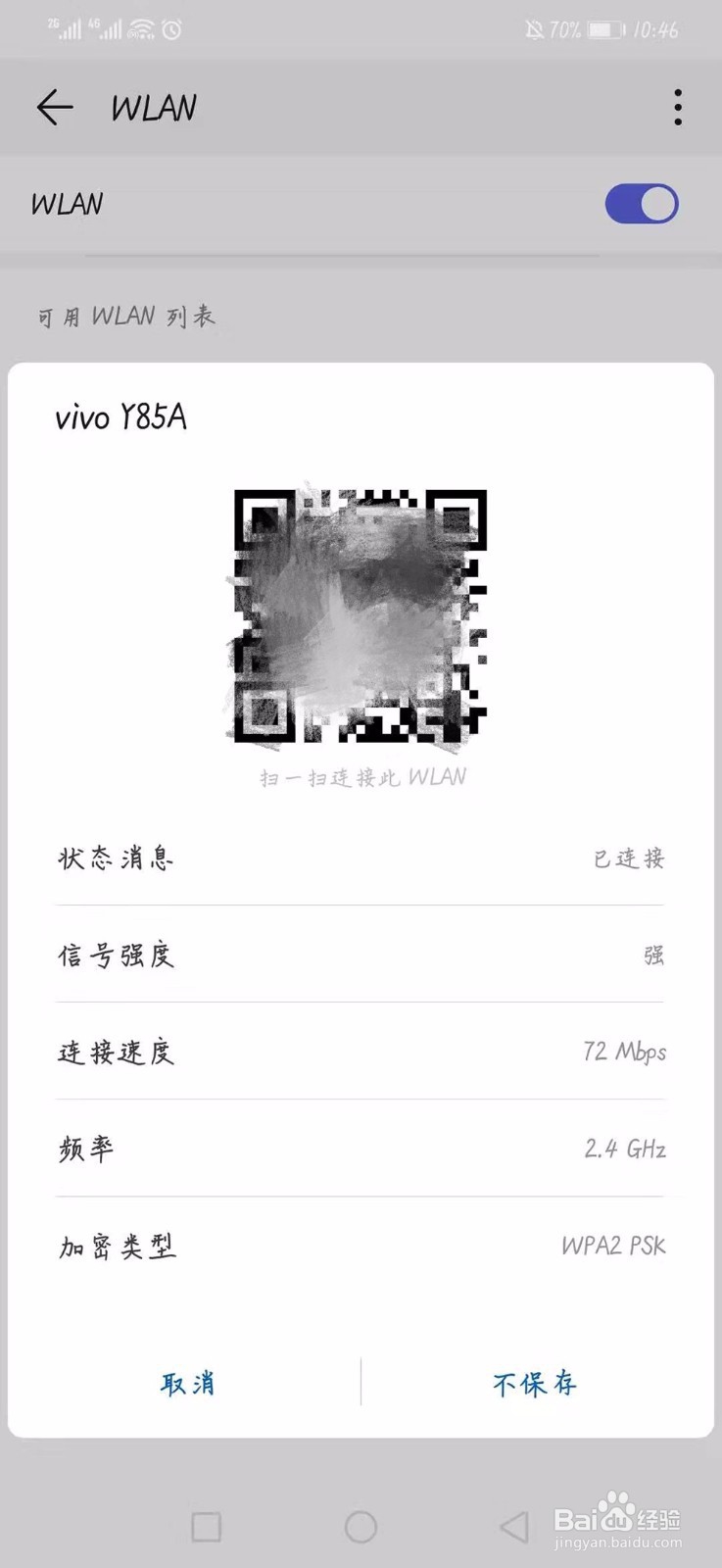Open the recent apps square button
The width and height of the screenshot is (722, 1568).
coord(206,1526)
